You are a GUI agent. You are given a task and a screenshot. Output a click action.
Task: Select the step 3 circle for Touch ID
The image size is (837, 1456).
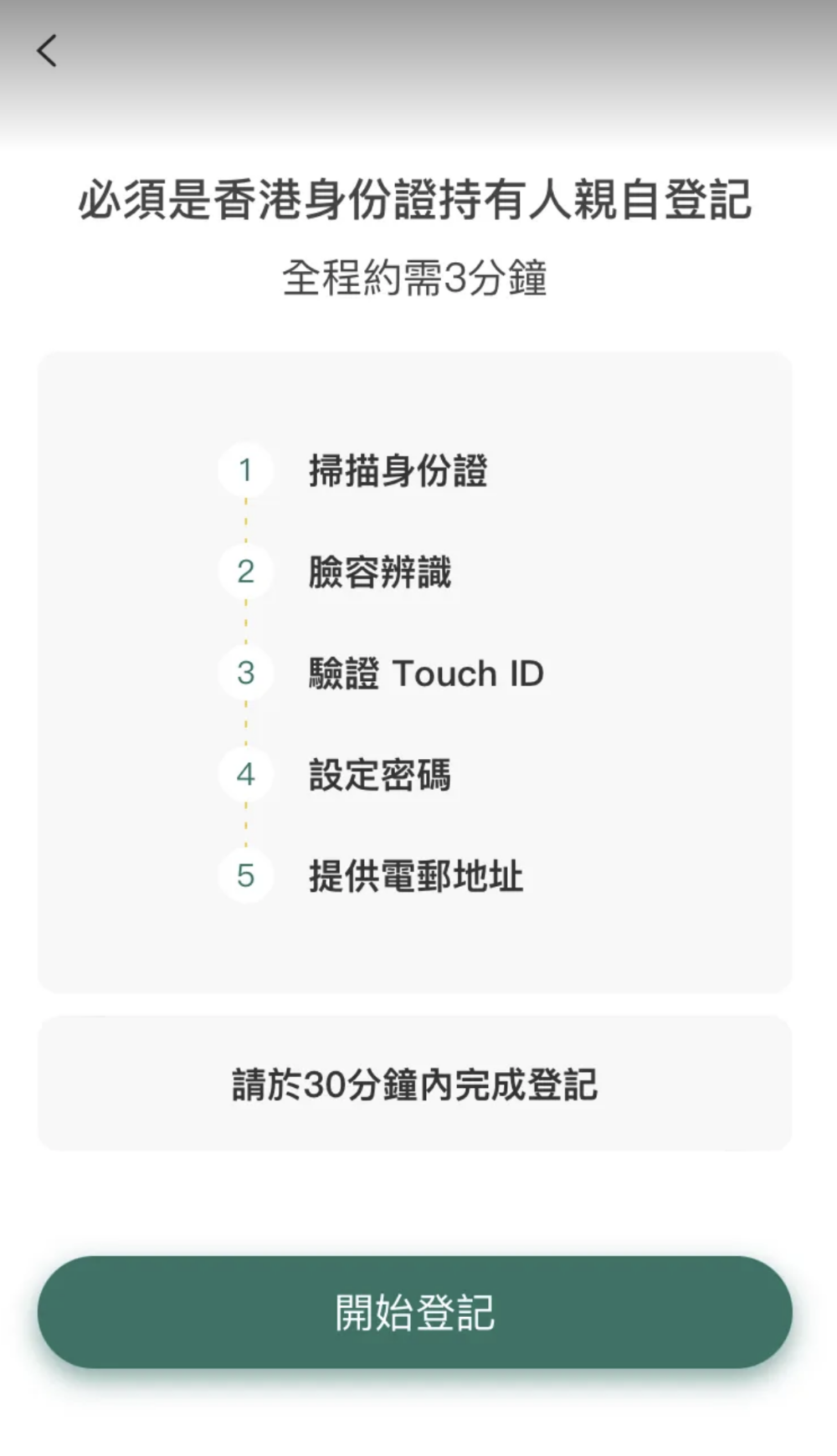coord(244,674)
